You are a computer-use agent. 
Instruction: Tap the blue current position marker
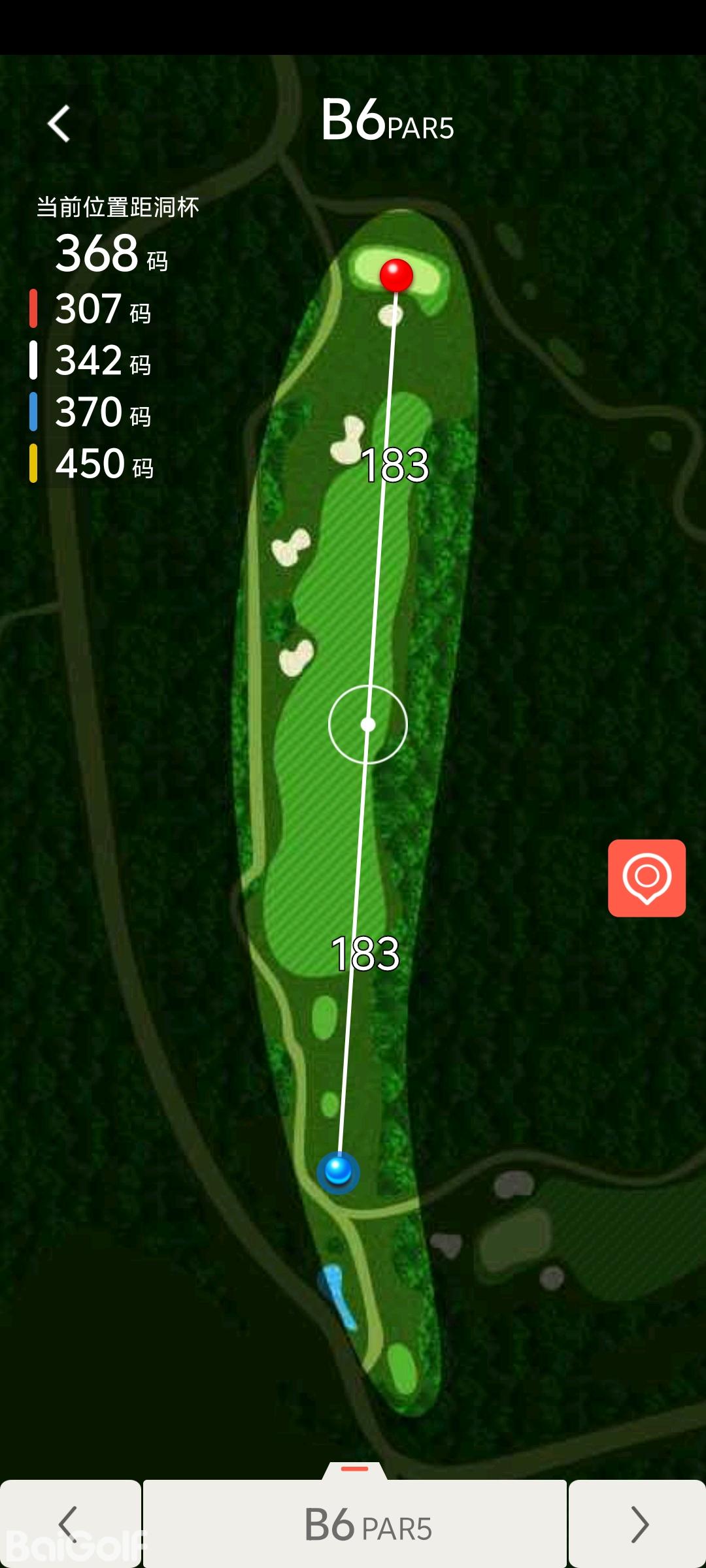pyautogui.click(x=338, y=1171)
